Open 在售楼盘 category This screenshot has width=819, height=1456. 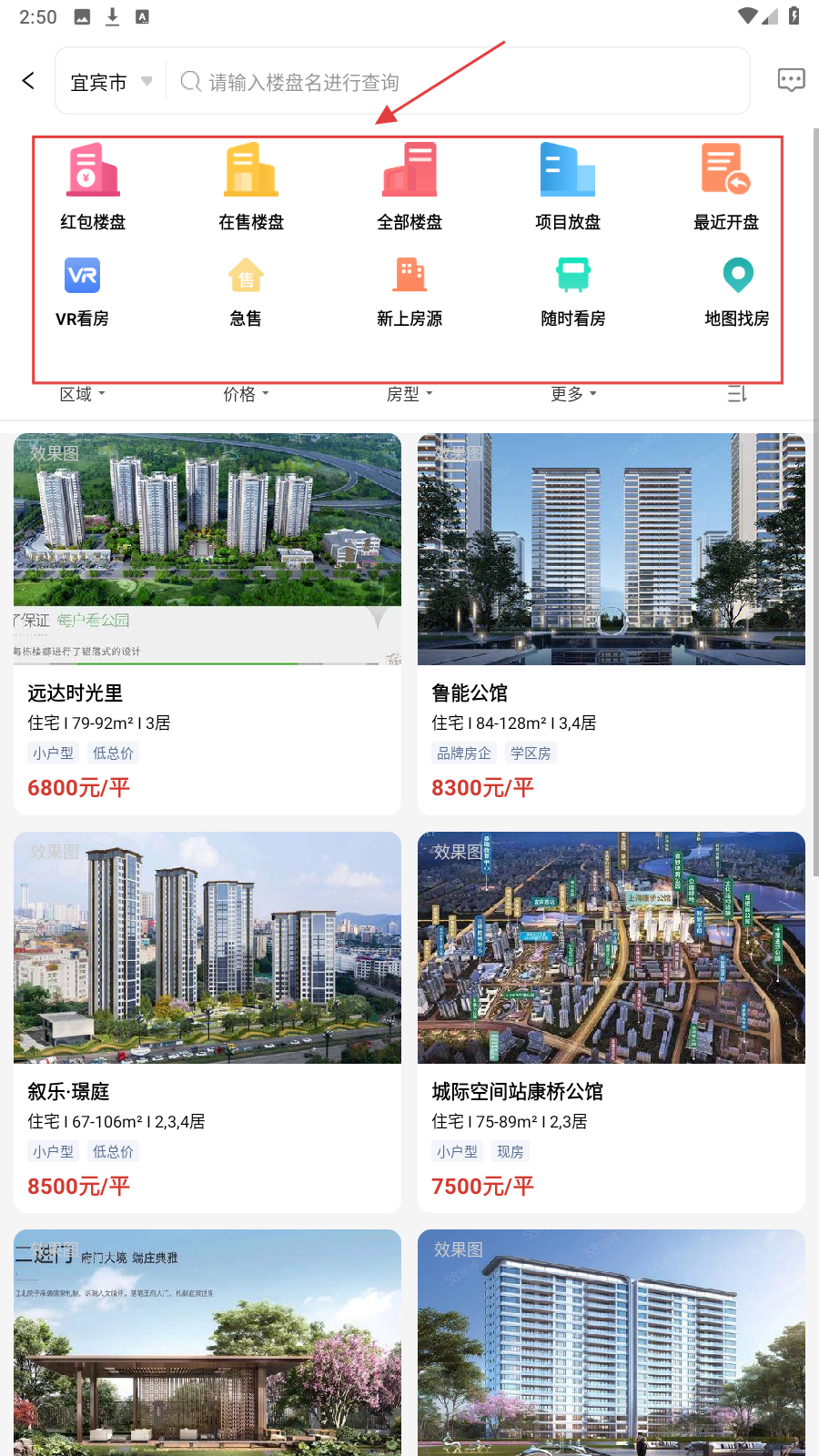(251, 187)
